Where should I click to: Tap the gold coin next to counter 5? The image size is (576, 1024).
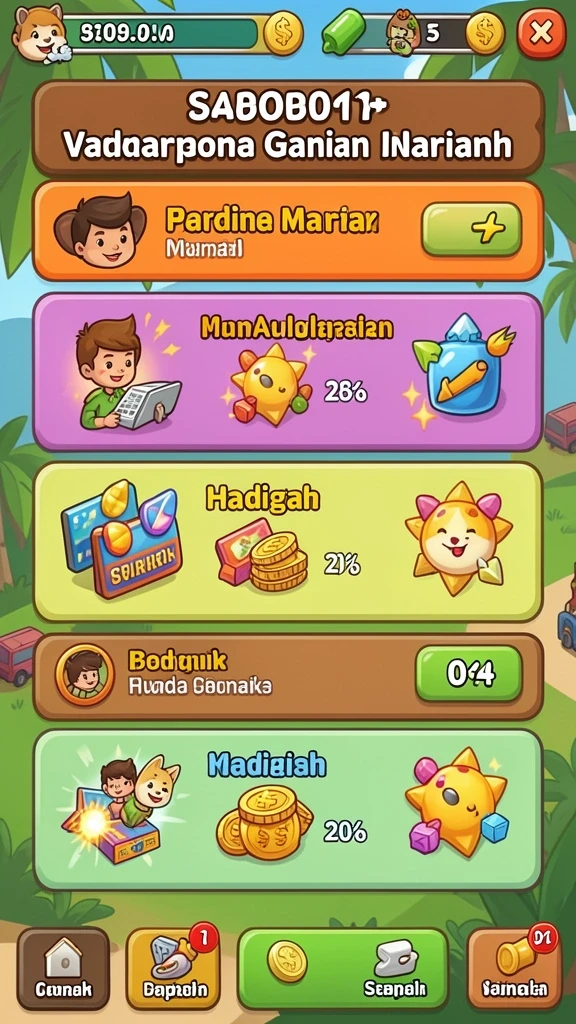[x=485, y=33]
